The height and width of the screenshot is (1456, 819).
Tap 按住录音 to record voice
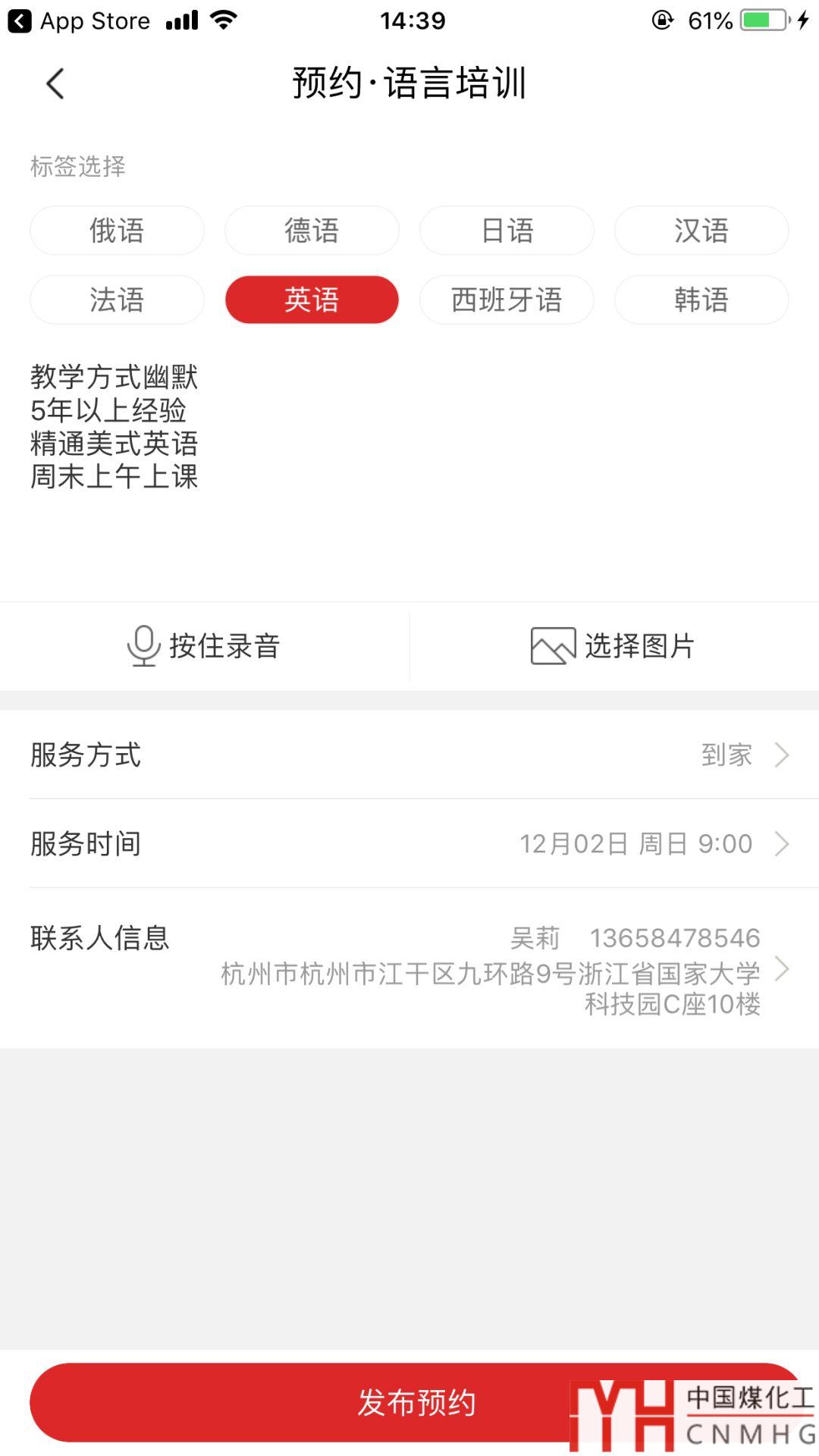[204, 646]
